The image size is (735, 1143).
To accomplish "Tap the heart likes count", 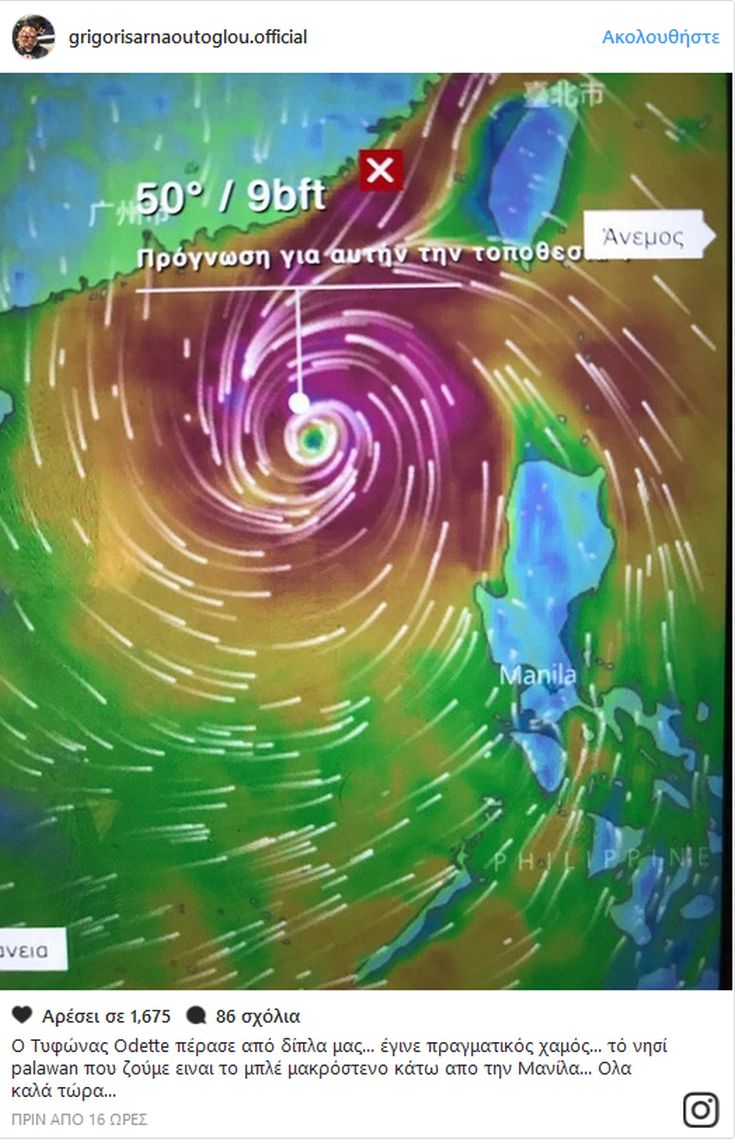I will [x=92, y=1016].
